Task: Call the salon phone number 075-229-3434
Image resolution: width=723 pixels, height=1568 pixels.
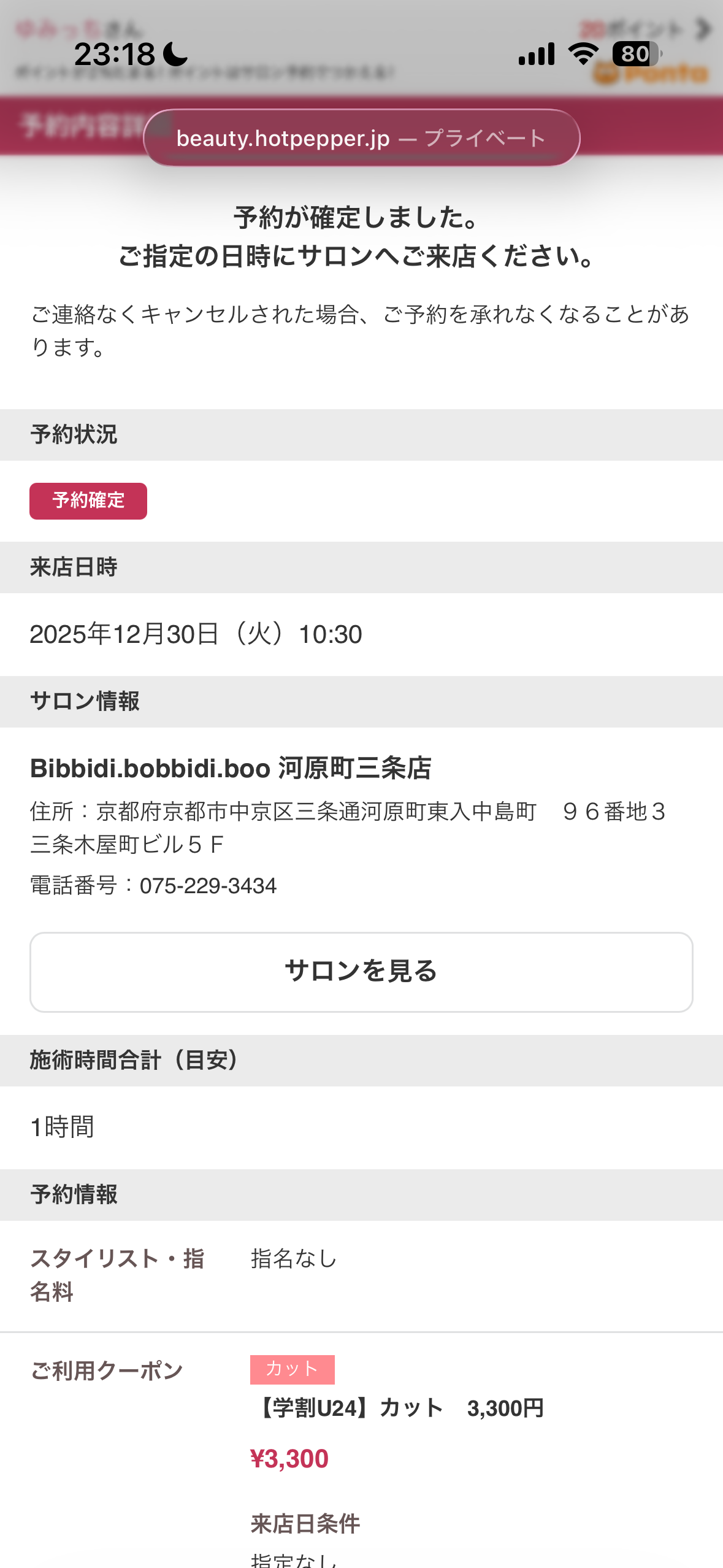Action: (x=208, y=886)
